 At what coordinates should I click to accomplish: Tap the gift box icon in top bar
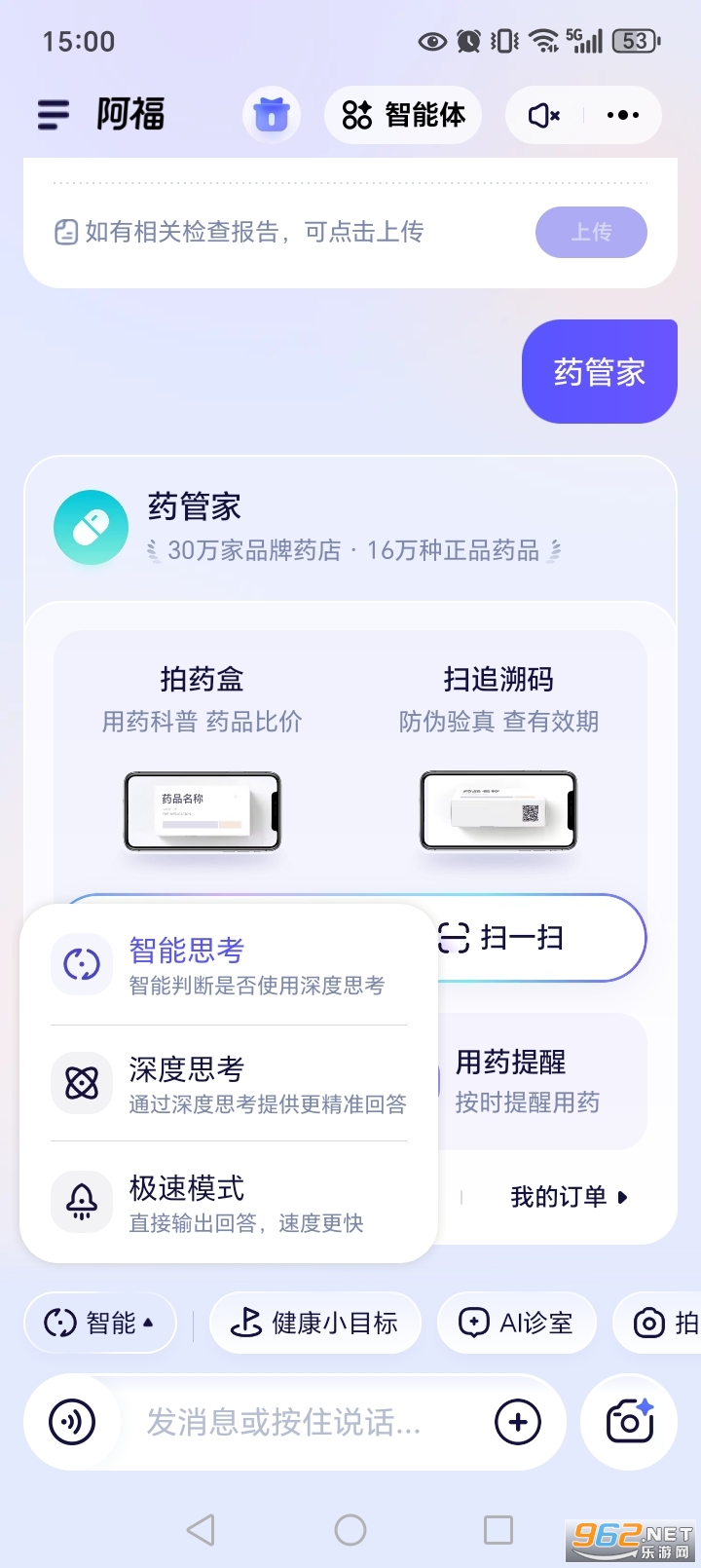tap(271, 114)
